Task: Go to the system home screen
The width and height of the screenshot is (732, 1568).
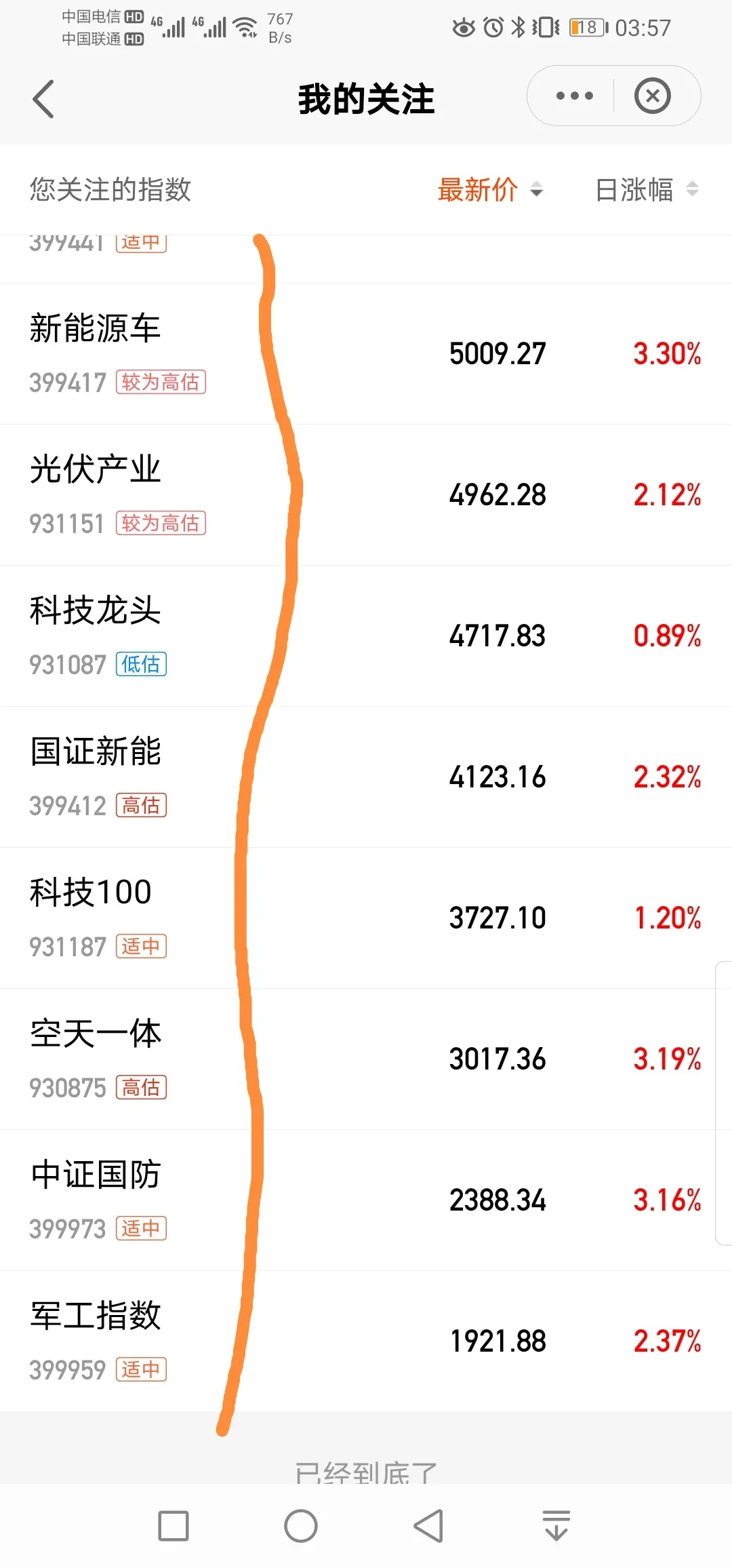Action: tap(301, 1526)
